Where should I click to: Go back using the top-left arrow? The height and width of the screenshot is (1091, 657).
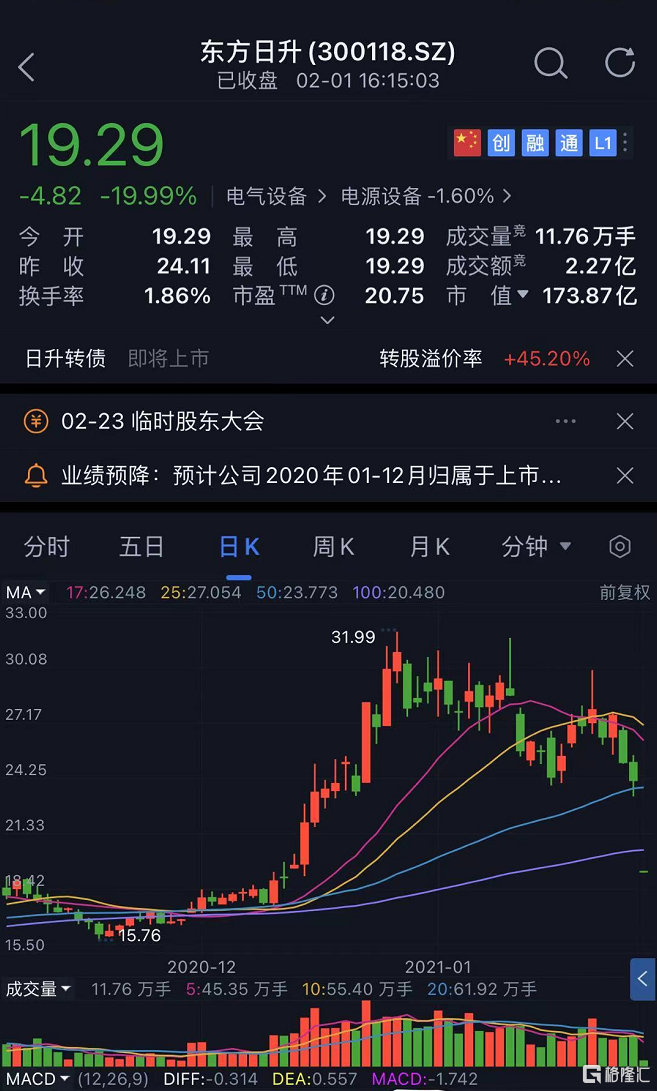(26, 67)
